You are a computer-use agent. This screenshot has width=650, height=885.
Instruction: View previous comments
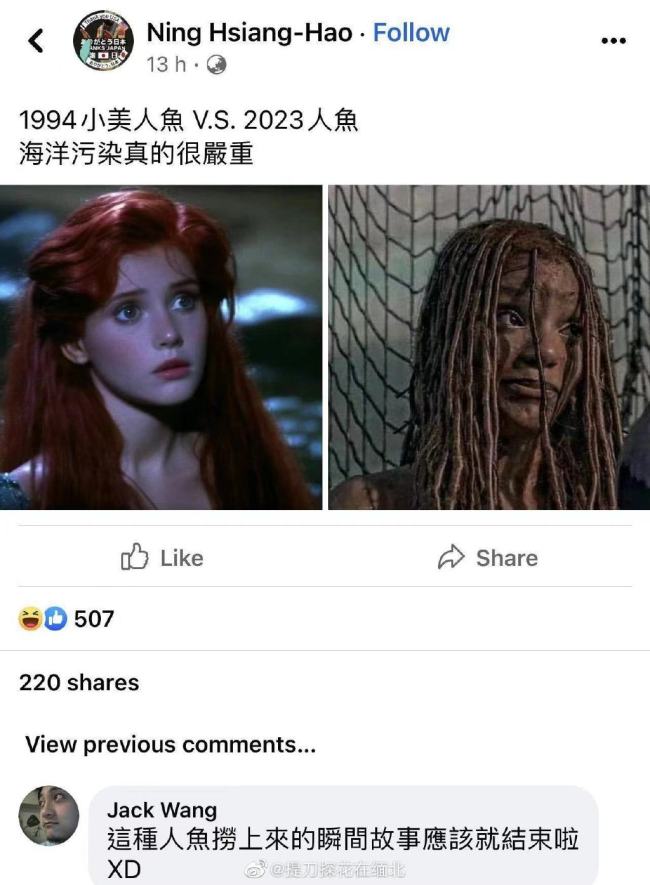point(170,744)
